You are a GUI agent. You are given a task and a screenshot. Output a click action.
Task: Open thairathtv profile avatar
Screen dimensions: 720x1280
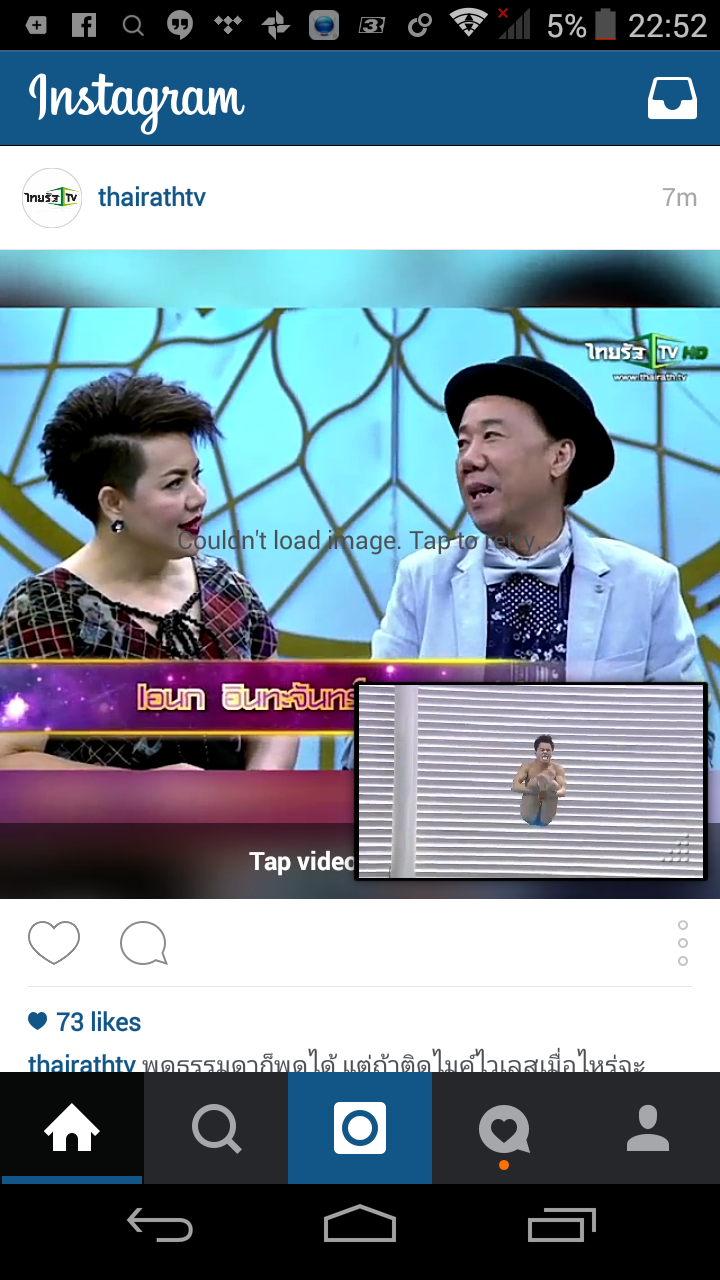click(x=52, y=198)
